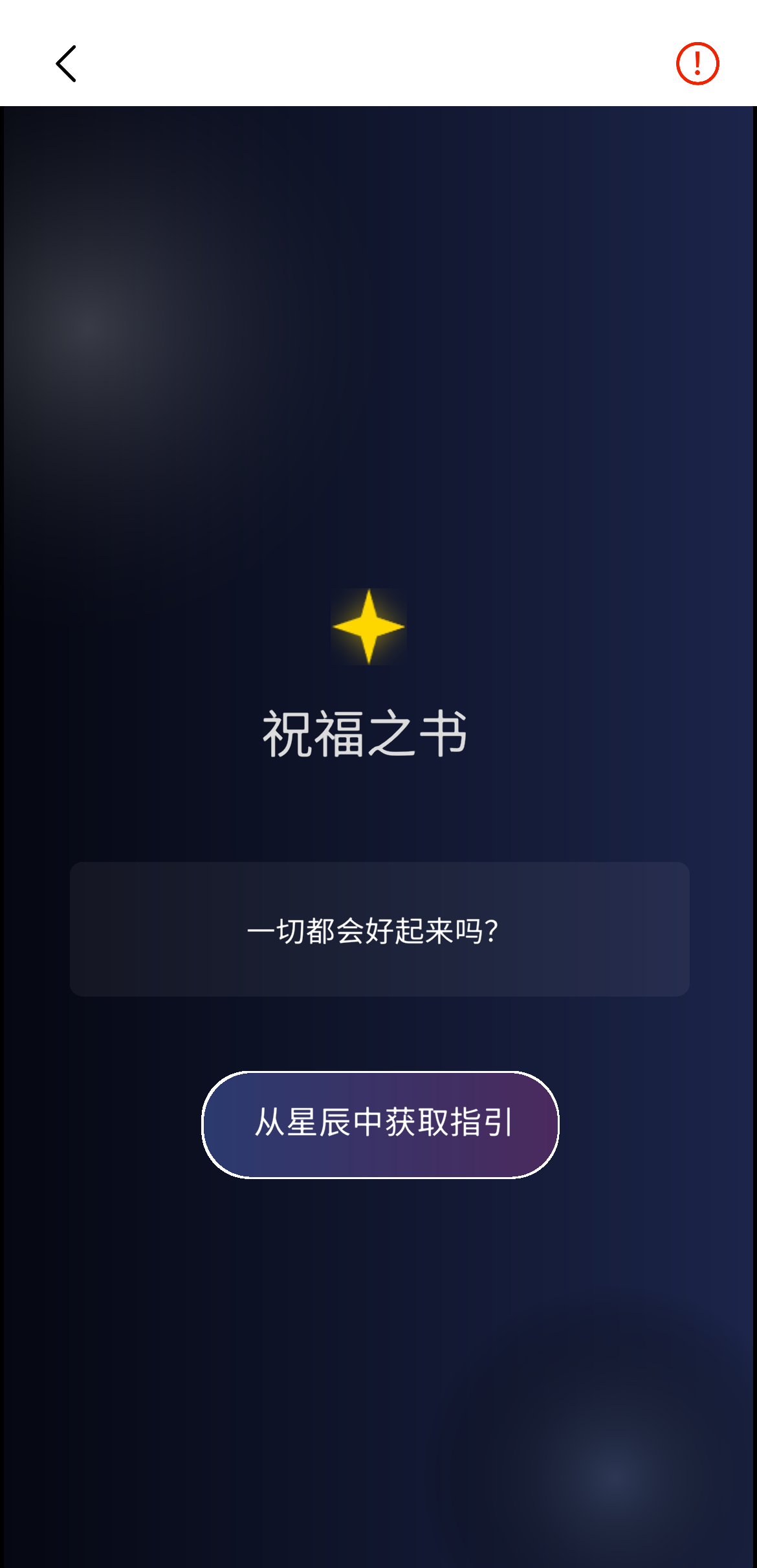Navigate back using the left arrow
757x1568 pixels.
pyautogui.click(x=66, y=63)
